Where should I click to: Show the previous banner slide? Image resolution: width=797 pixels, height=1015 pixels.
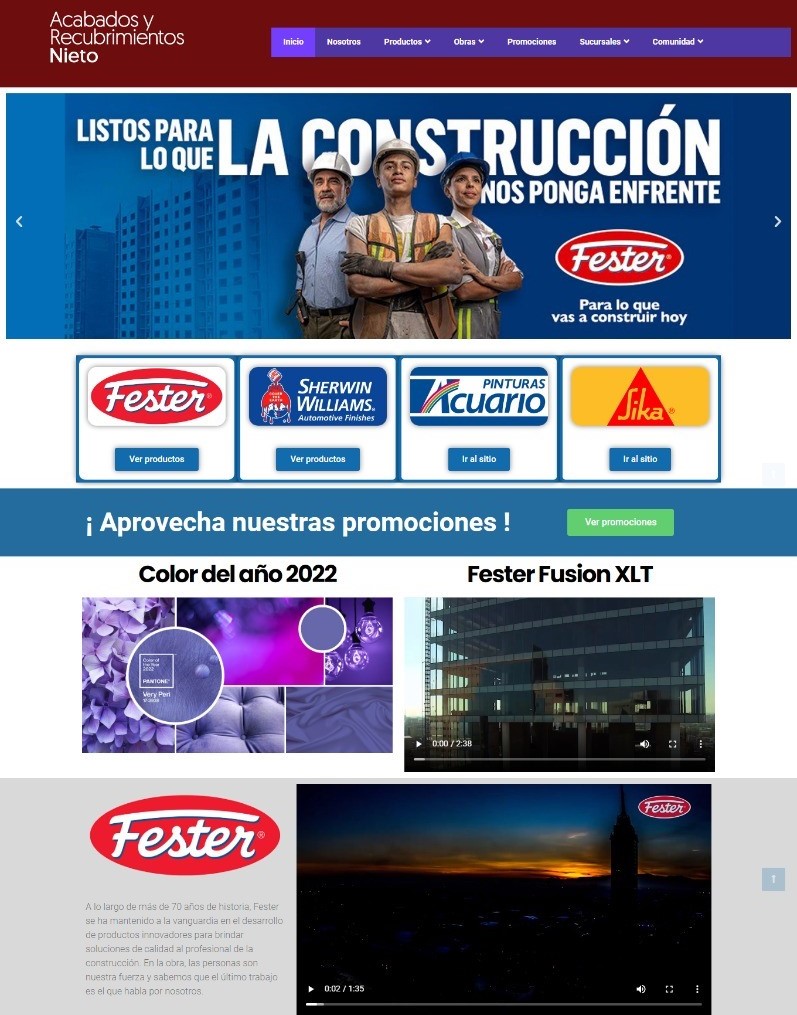pos(19,222)
